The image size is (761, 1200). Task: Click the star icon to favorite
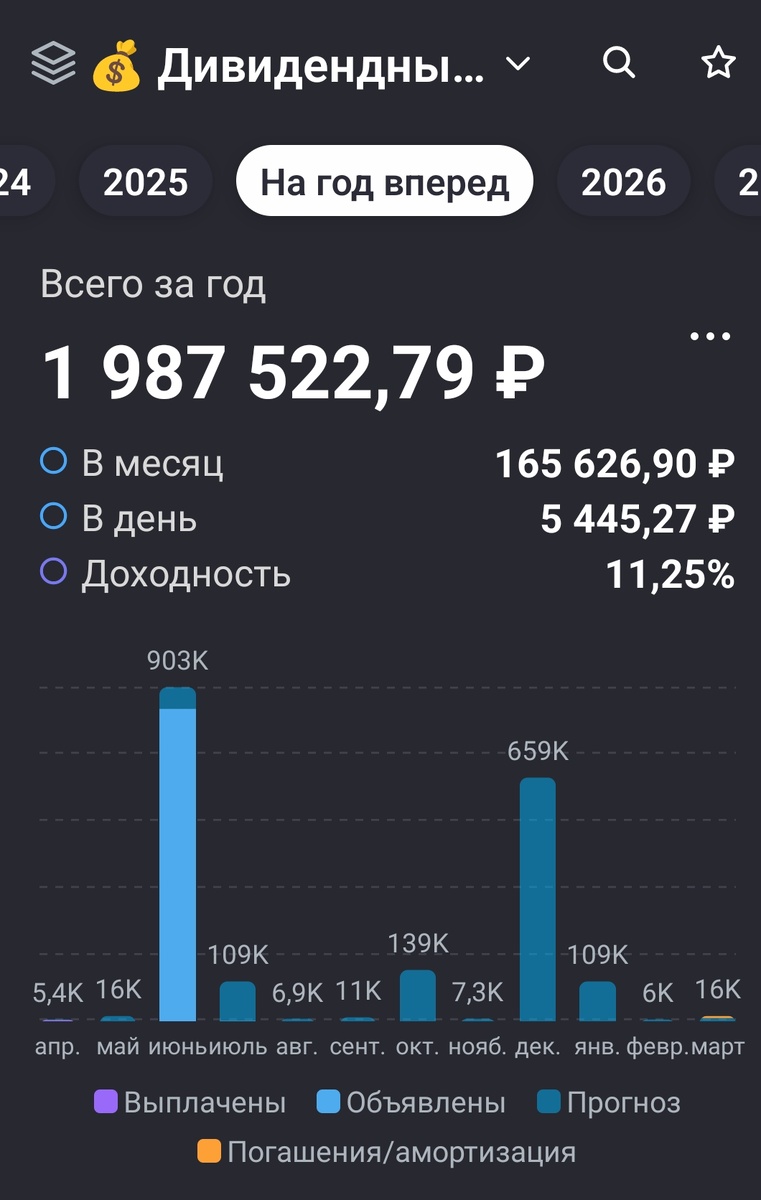pos(718,63)
